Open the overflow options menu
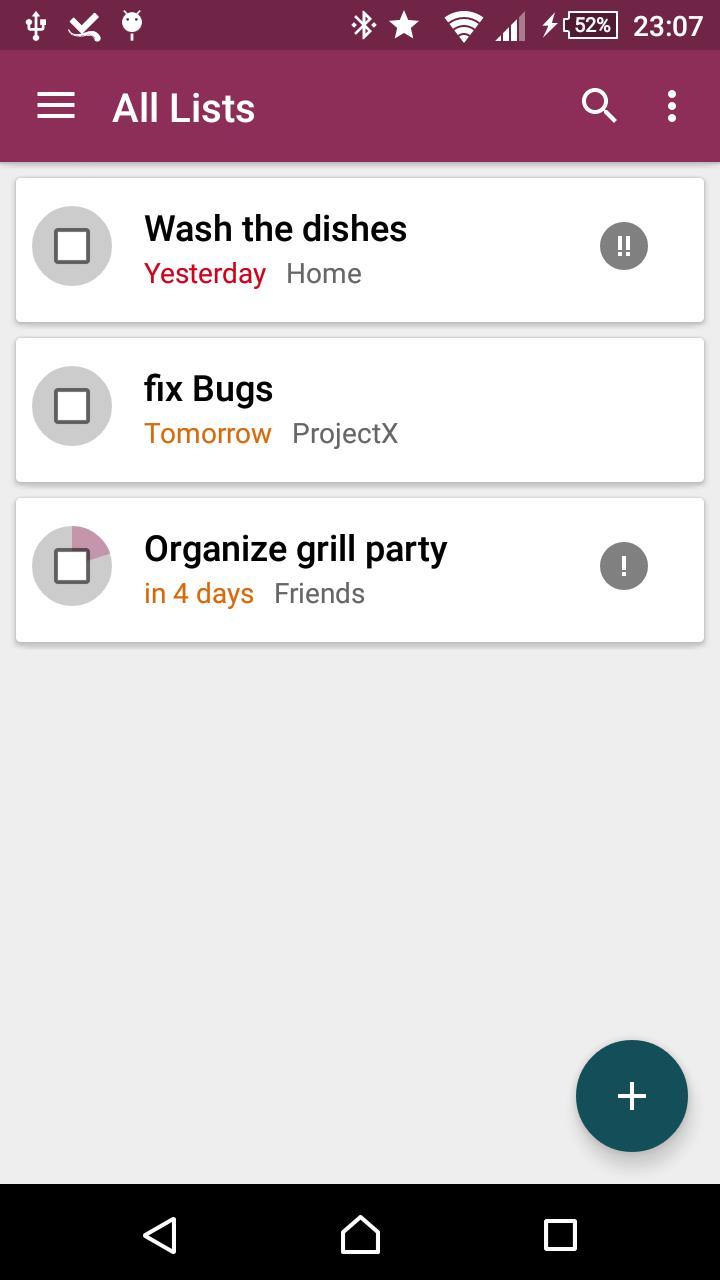720x1280 pixels. tap(672, 106)
